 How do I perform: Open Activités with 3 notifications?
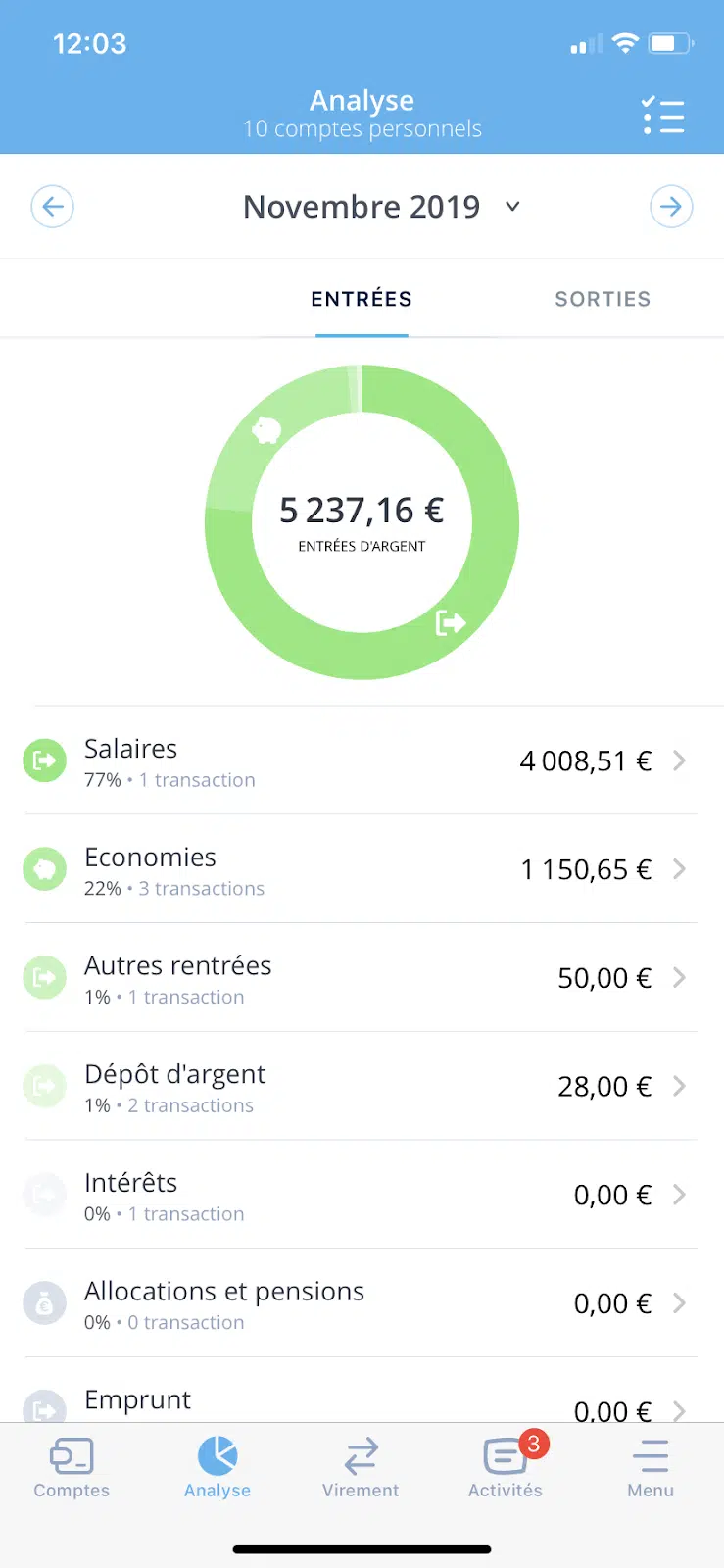pyautogui.click(x=506, y=1468)
